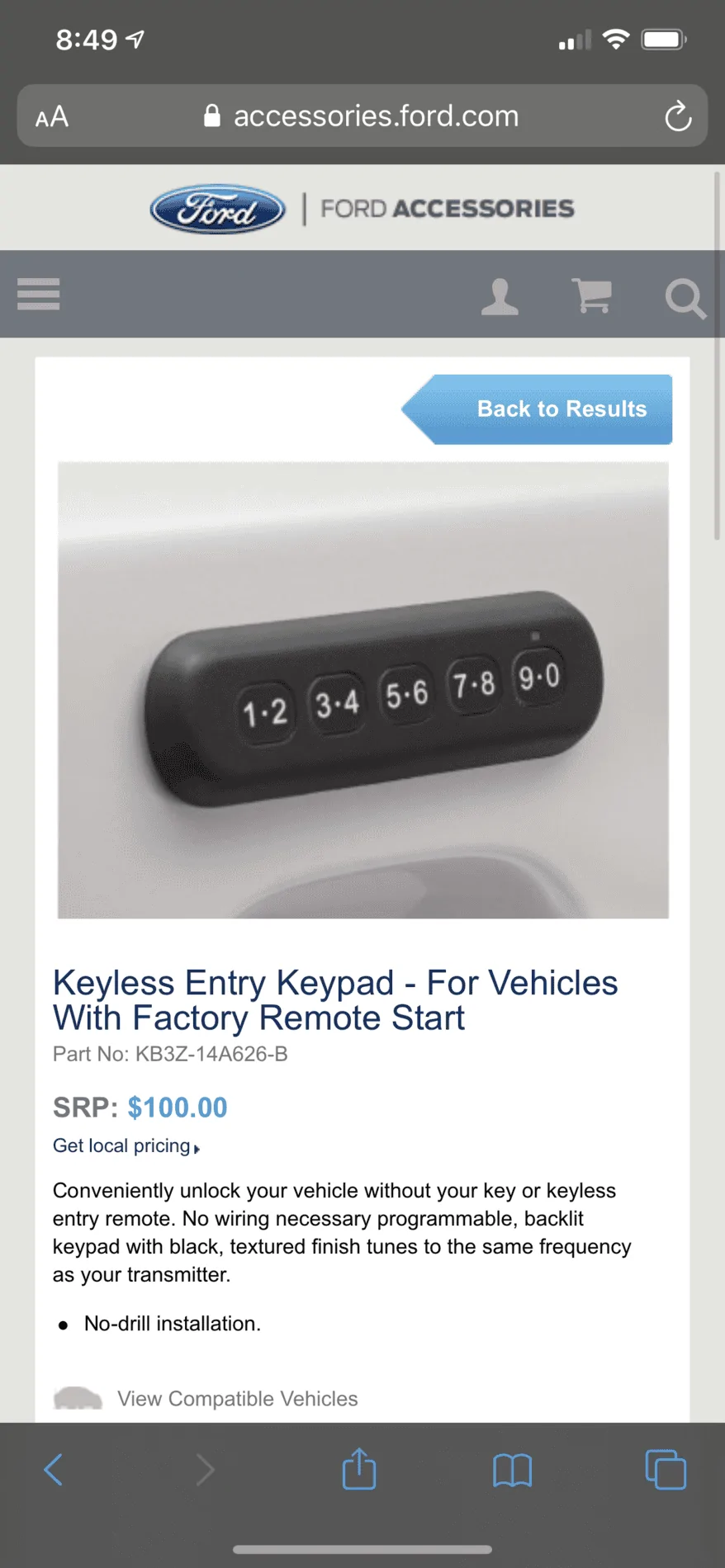
Task: Go back in Safari history
Action: point(54,1469)
